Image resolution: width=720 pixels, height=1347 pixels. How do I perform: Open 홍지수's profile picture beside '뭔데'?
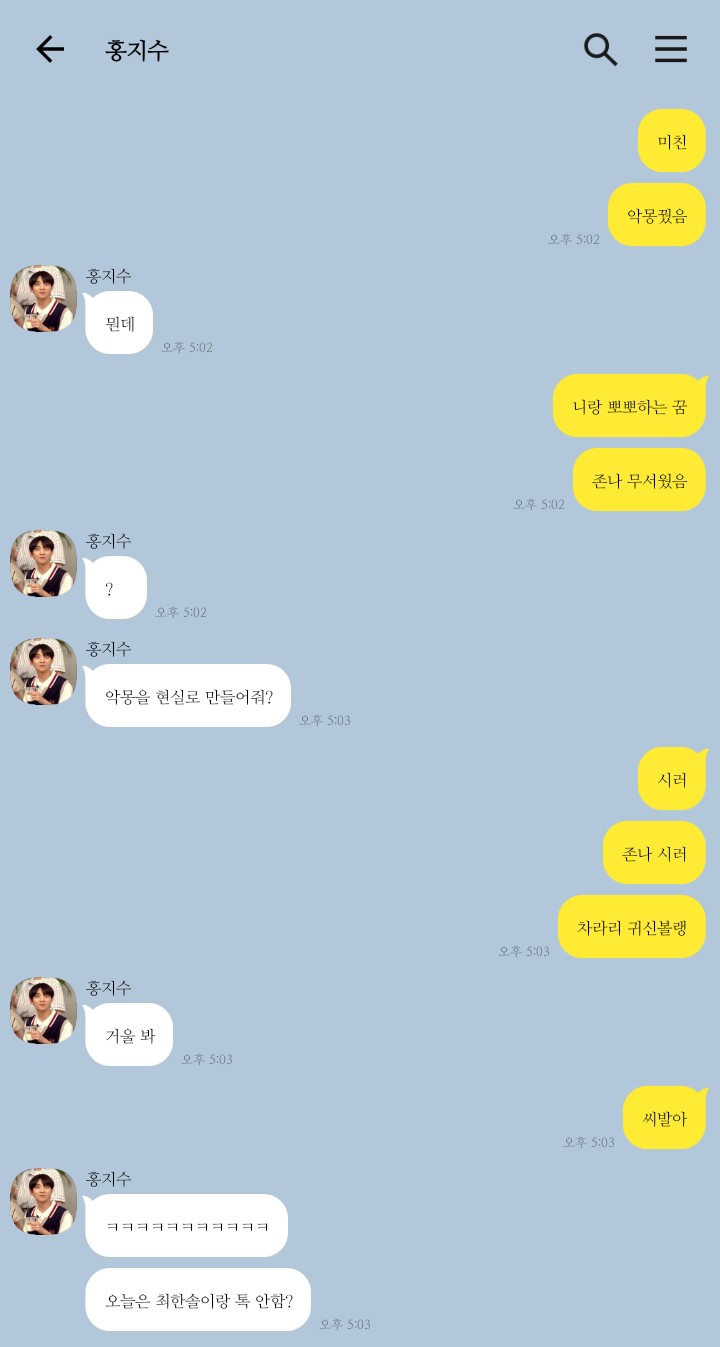[x=44, y=299]
